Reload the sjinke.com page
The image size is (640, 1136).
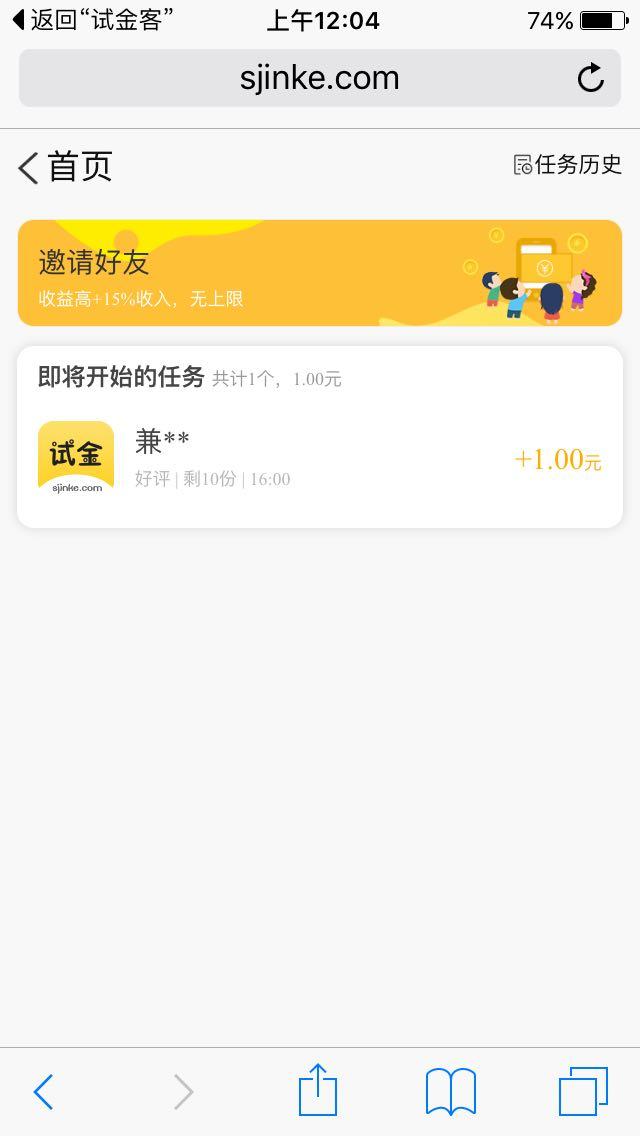click(x=591, y=78)
